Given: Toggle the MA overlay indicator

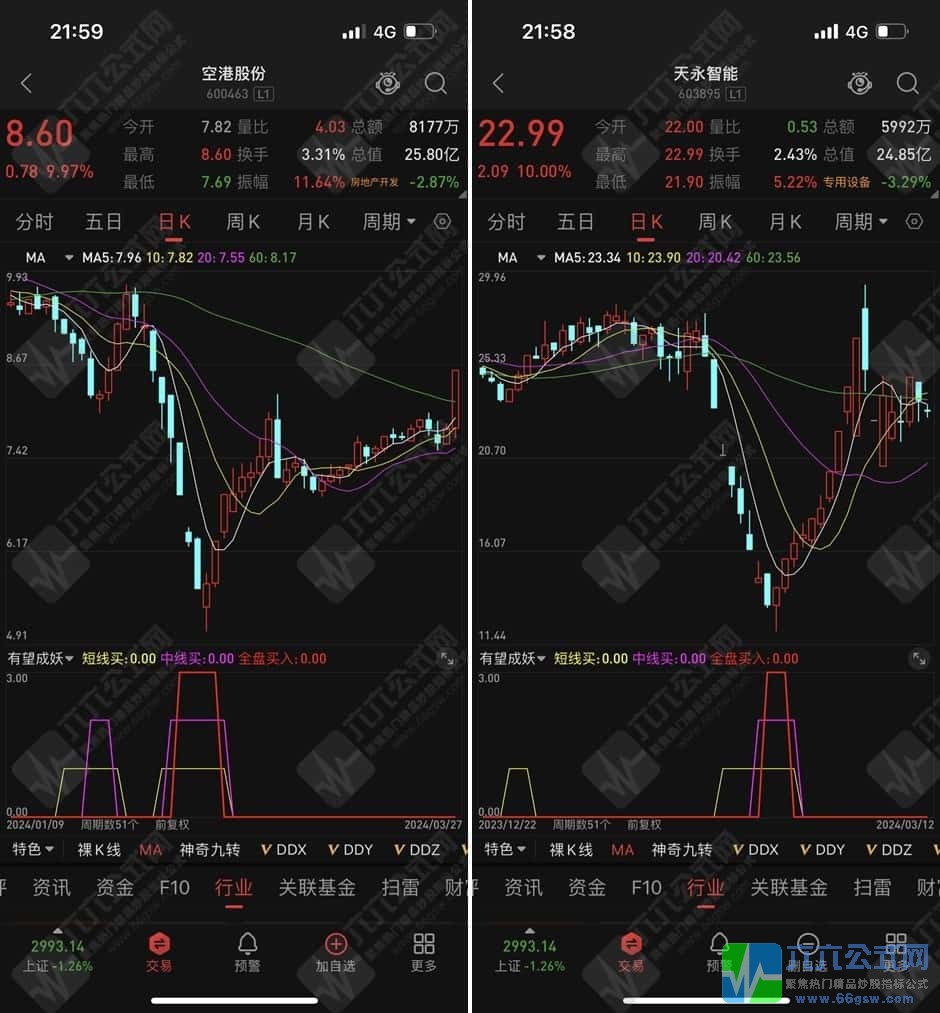Looking at the screenshot, I should point(150,849).
